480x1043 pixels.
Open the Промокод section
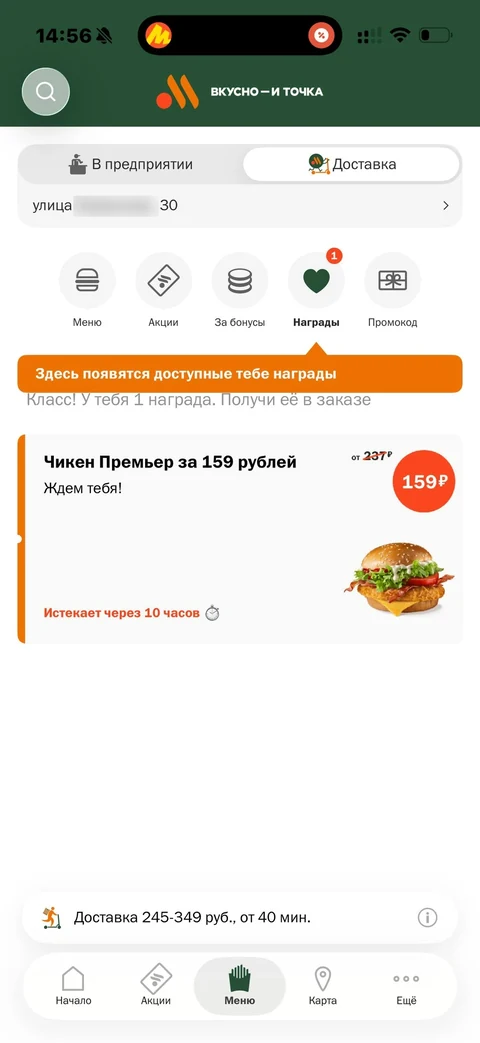click(x=393, y=291)
